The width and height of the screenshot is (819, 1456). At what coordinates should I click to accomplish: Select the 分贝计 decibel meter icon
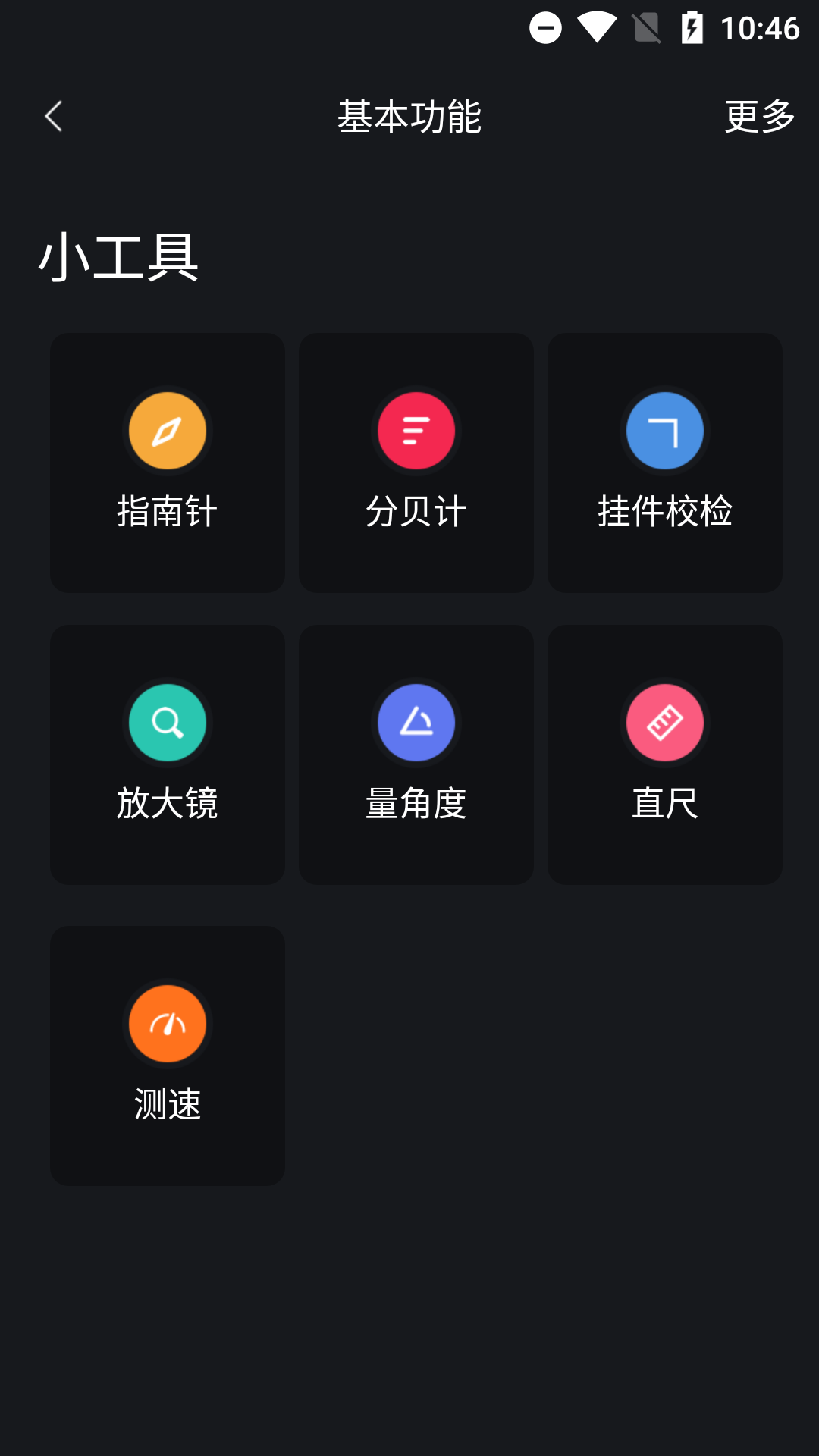pyautogui.click(x=416, y=431)
